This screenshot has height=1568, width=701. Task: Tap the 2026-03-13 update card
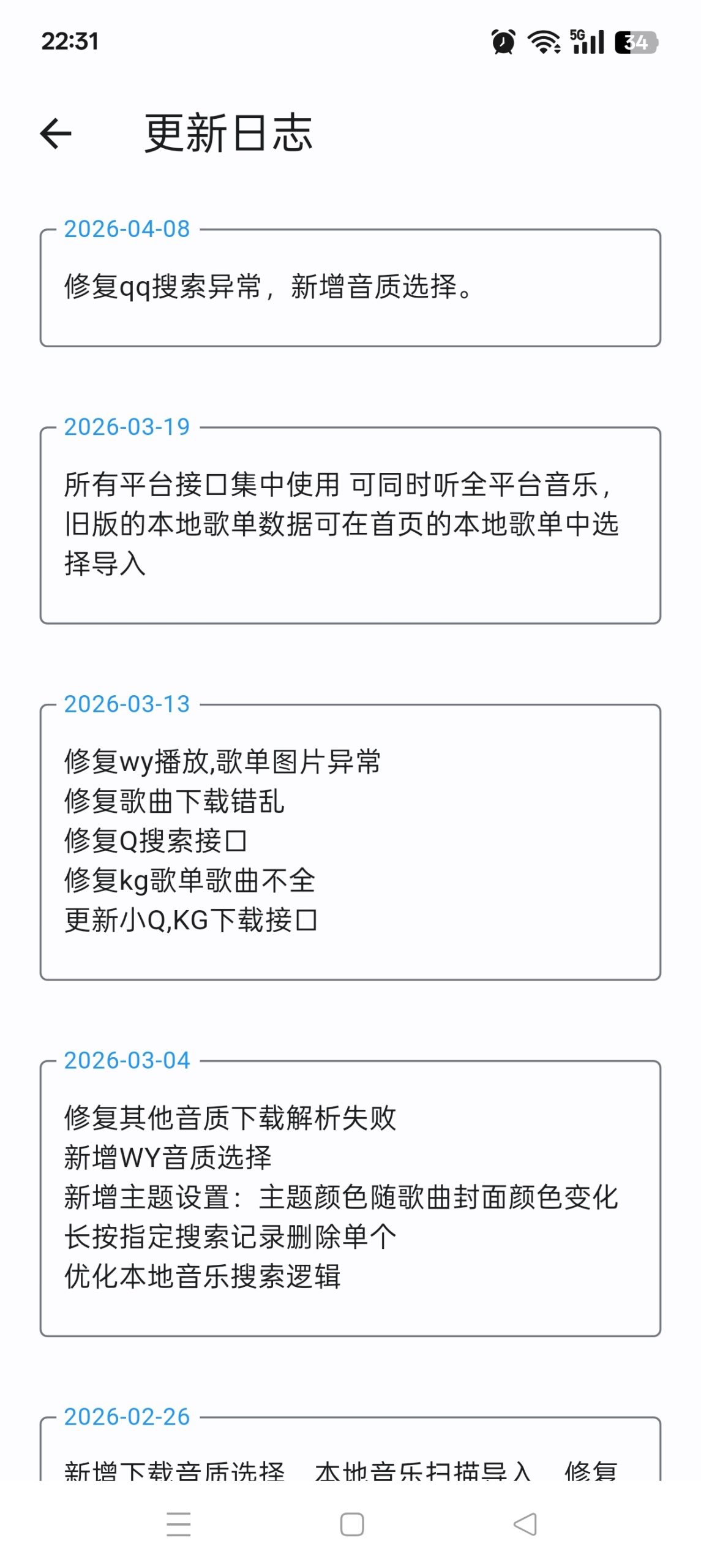point(351,839)
